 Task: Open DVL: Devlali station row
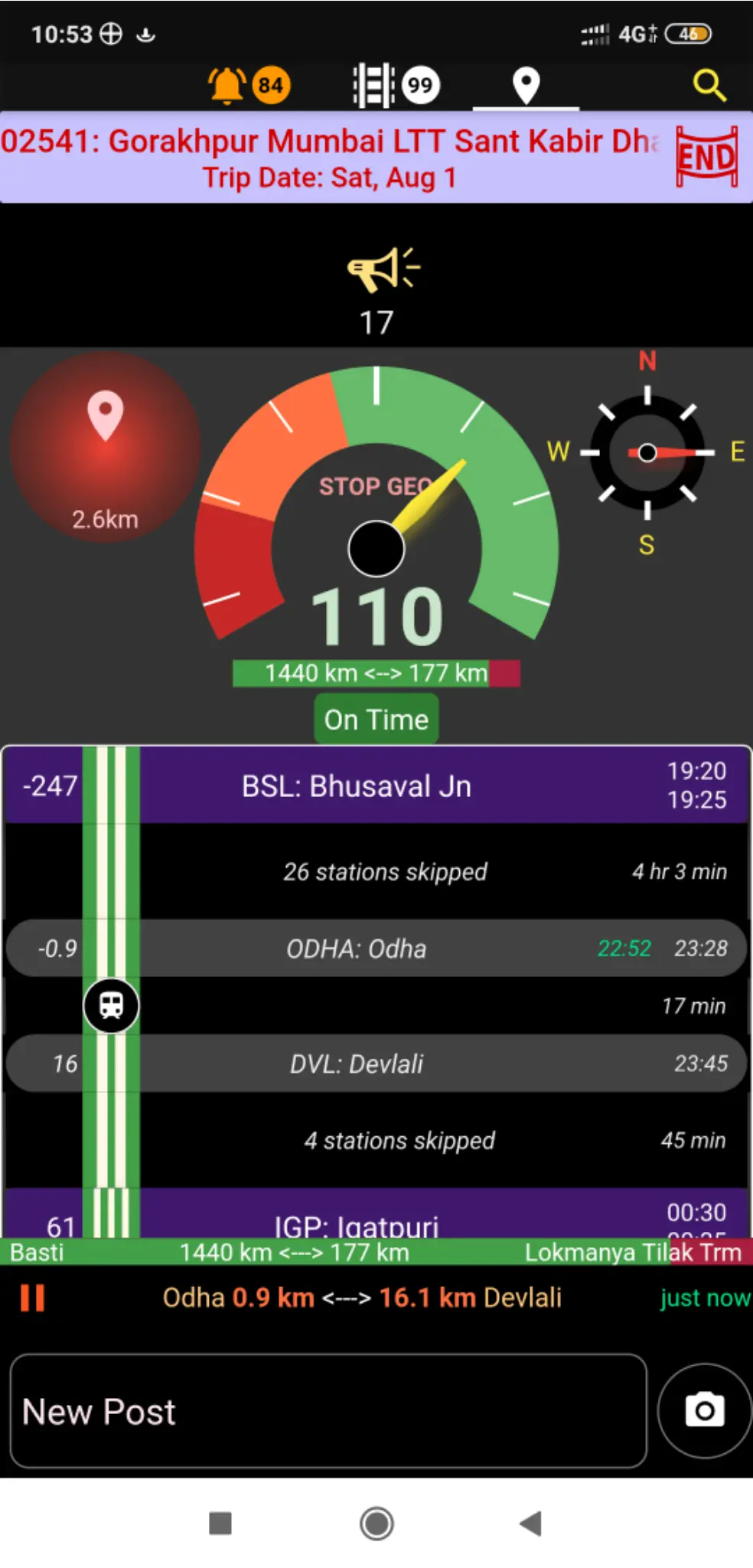pos(376,1063)
